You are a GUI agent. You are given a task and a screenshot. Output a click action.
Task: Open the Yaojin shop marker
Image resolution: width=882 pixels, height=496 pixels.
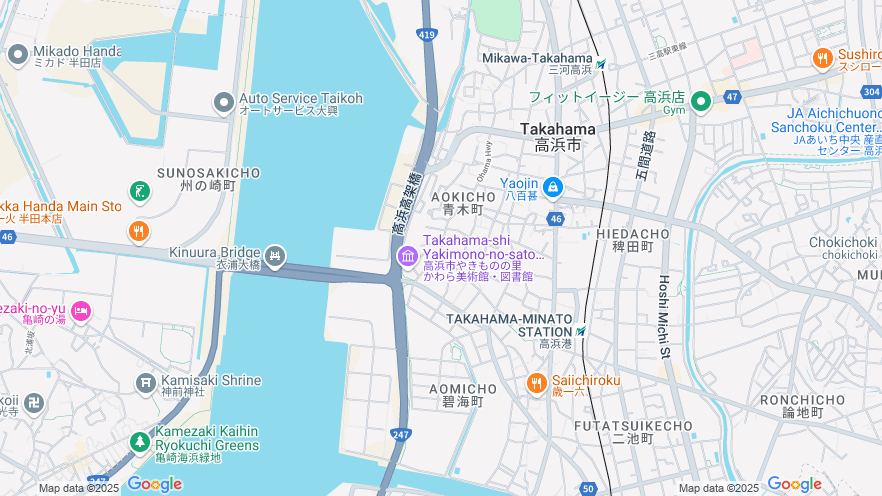coord(552,187)
